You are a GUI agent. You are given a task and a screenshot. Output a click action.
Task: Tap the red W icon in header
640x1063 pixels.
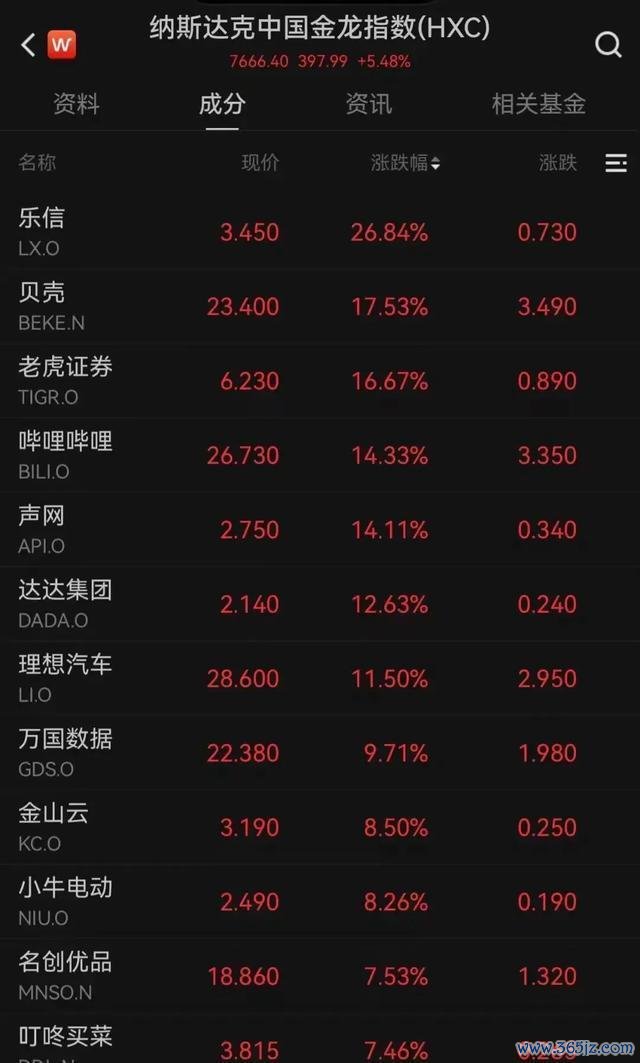point(62,45)
